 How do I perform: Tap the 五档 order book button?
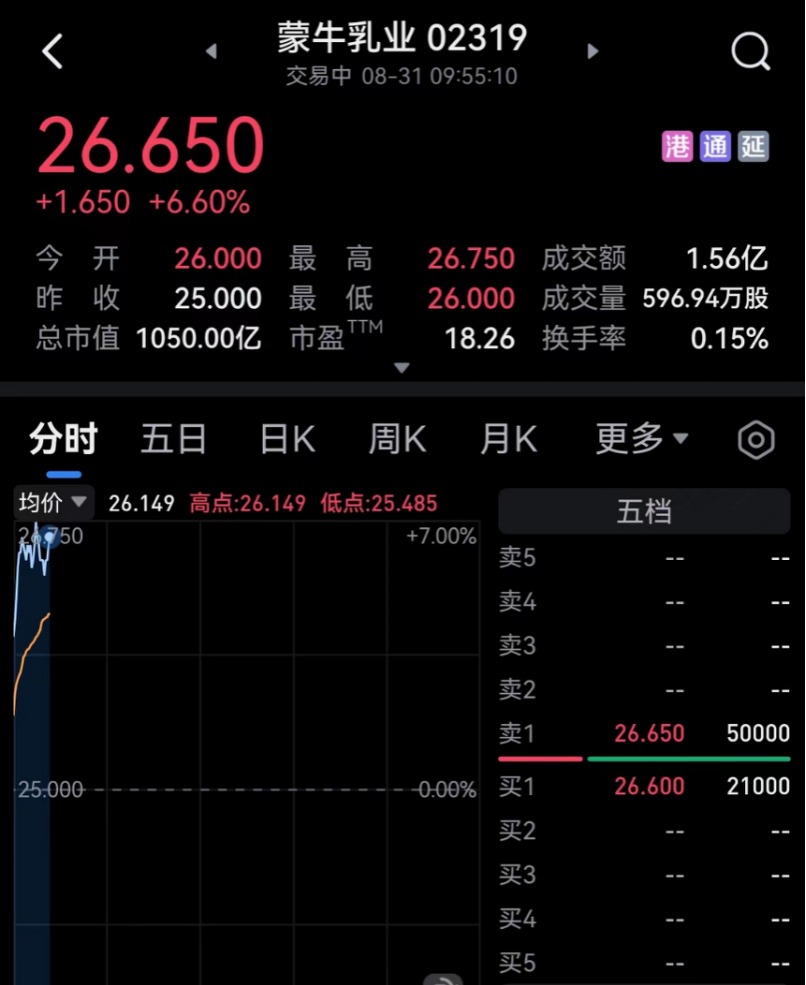pyautogui.click(x=644, y=512)
